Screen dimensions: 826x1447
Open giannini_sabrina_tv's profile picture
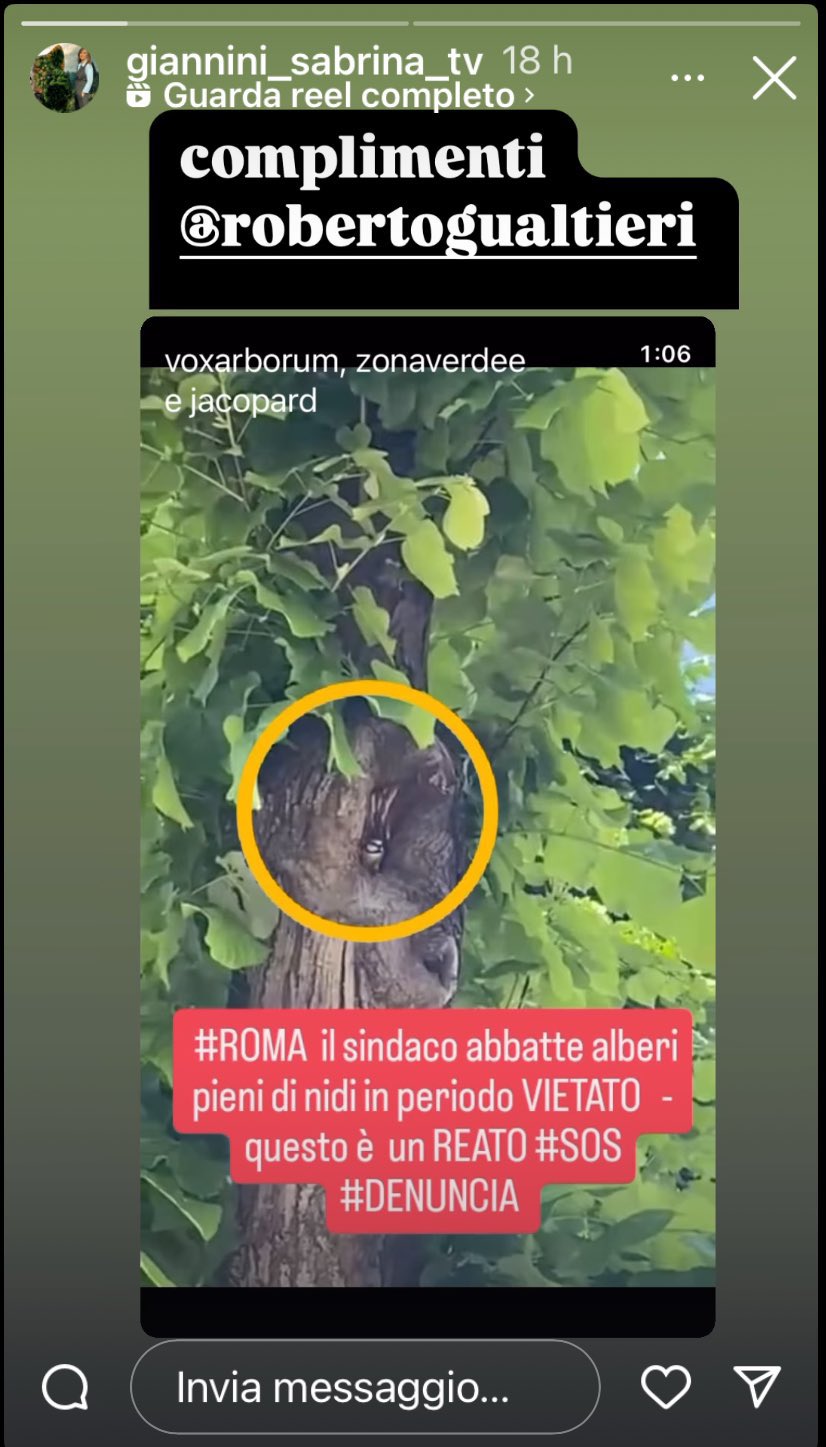point(65,78)
